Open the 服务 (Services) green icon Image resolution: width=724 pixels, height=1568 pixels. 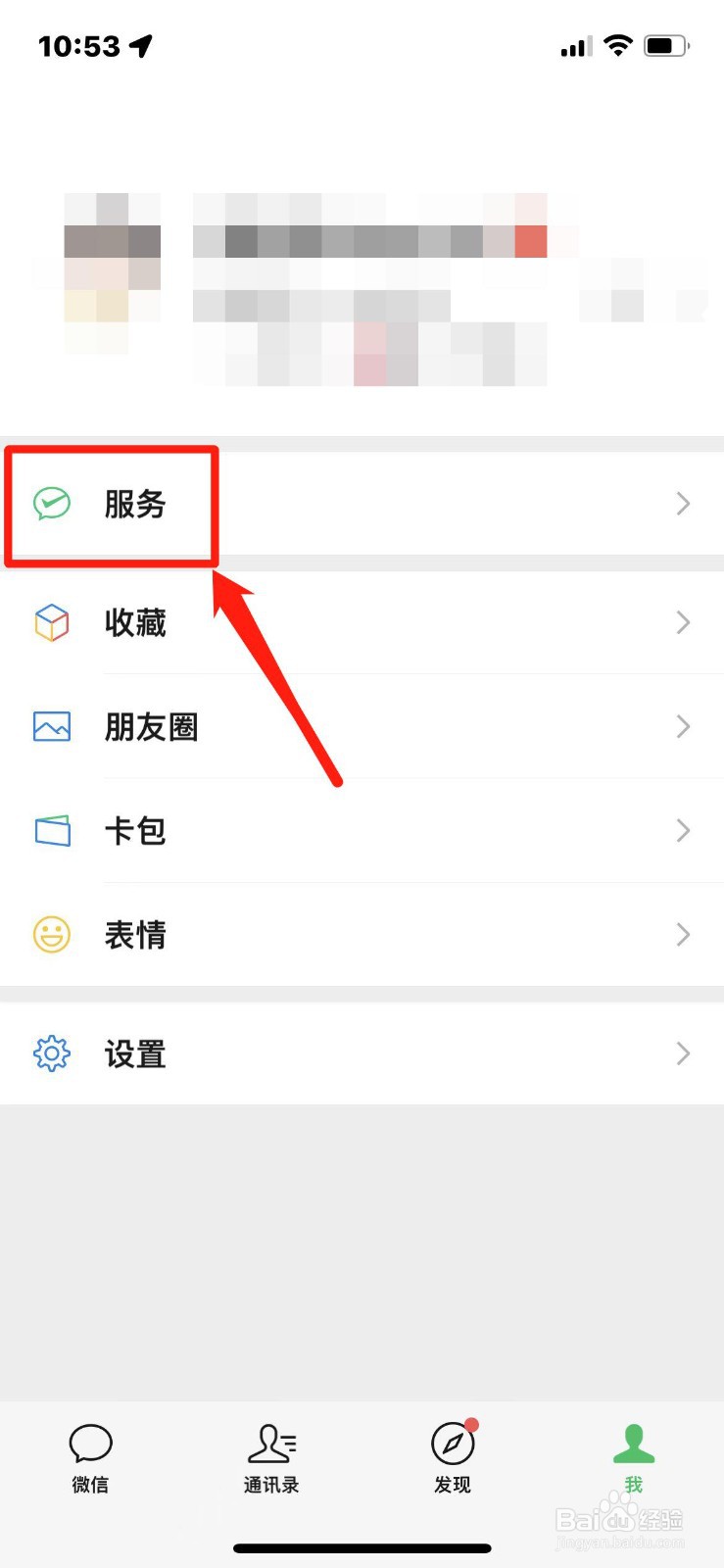[x=51, y=505]
